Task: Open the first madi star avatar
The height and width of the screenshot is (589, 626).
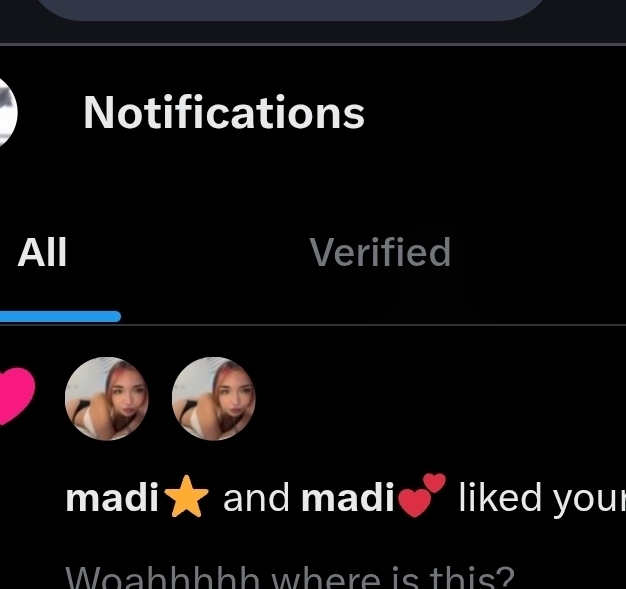Action: [x=106, y=399]
